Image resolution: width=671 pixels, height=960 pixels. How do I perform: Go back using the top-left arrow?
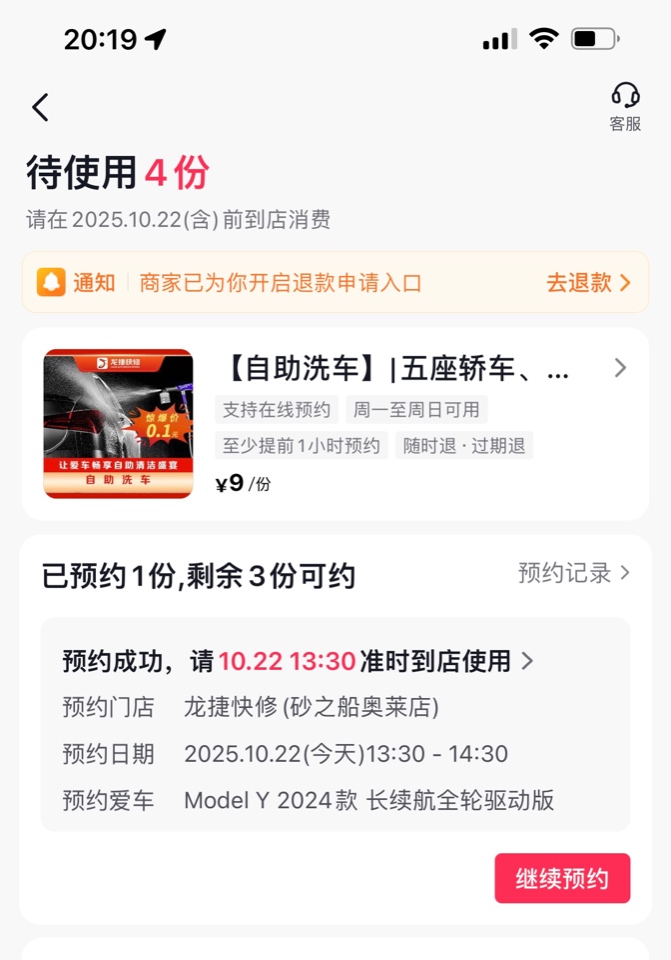(x=40, y=107)
